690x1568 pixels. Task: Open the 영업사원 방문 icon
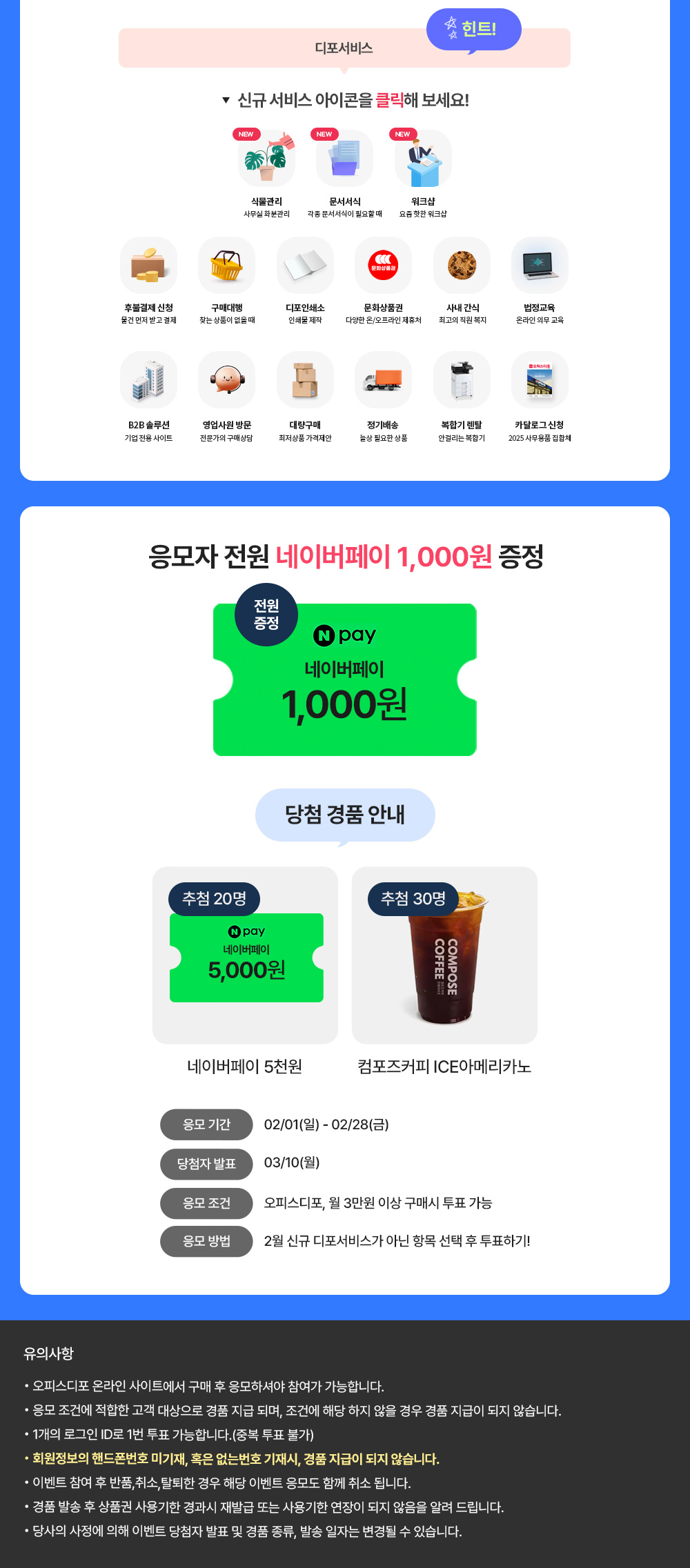point(226,380)
